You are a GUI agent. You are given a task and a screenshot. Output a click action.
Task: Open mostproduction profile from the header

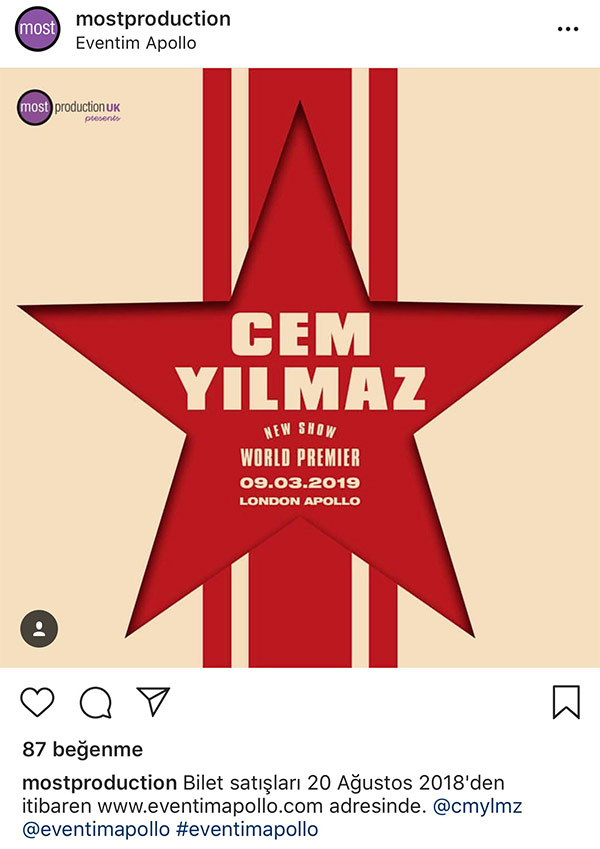coord(152,19)
